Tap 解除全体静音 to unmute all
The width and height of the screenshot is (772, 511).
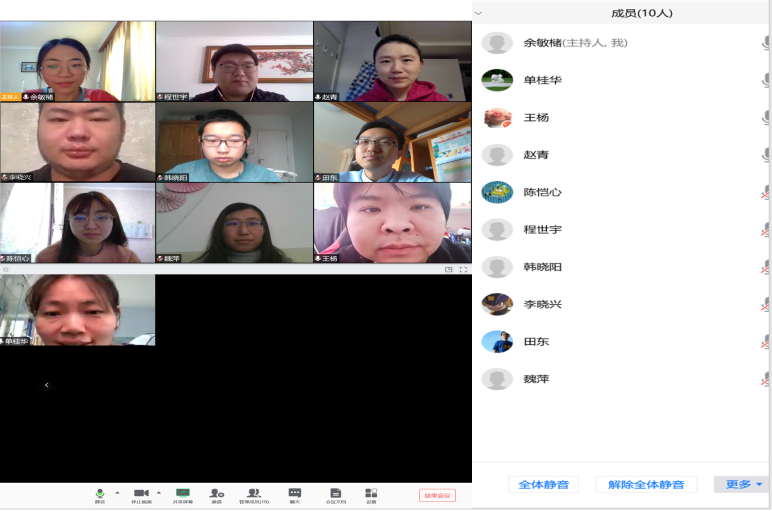[646, 484]
